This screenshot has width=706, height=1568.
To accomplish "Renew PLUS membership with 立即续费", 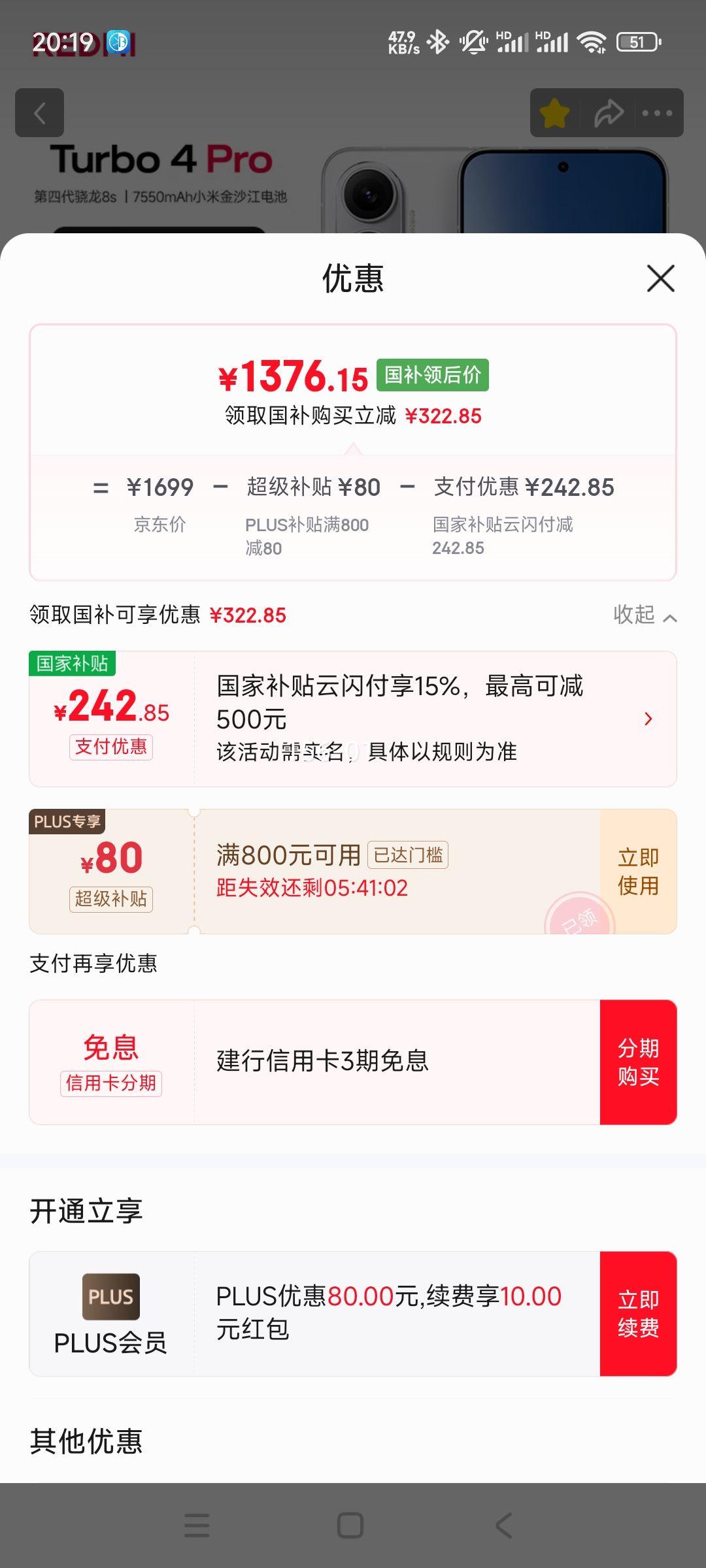I will click(638, 1313).
